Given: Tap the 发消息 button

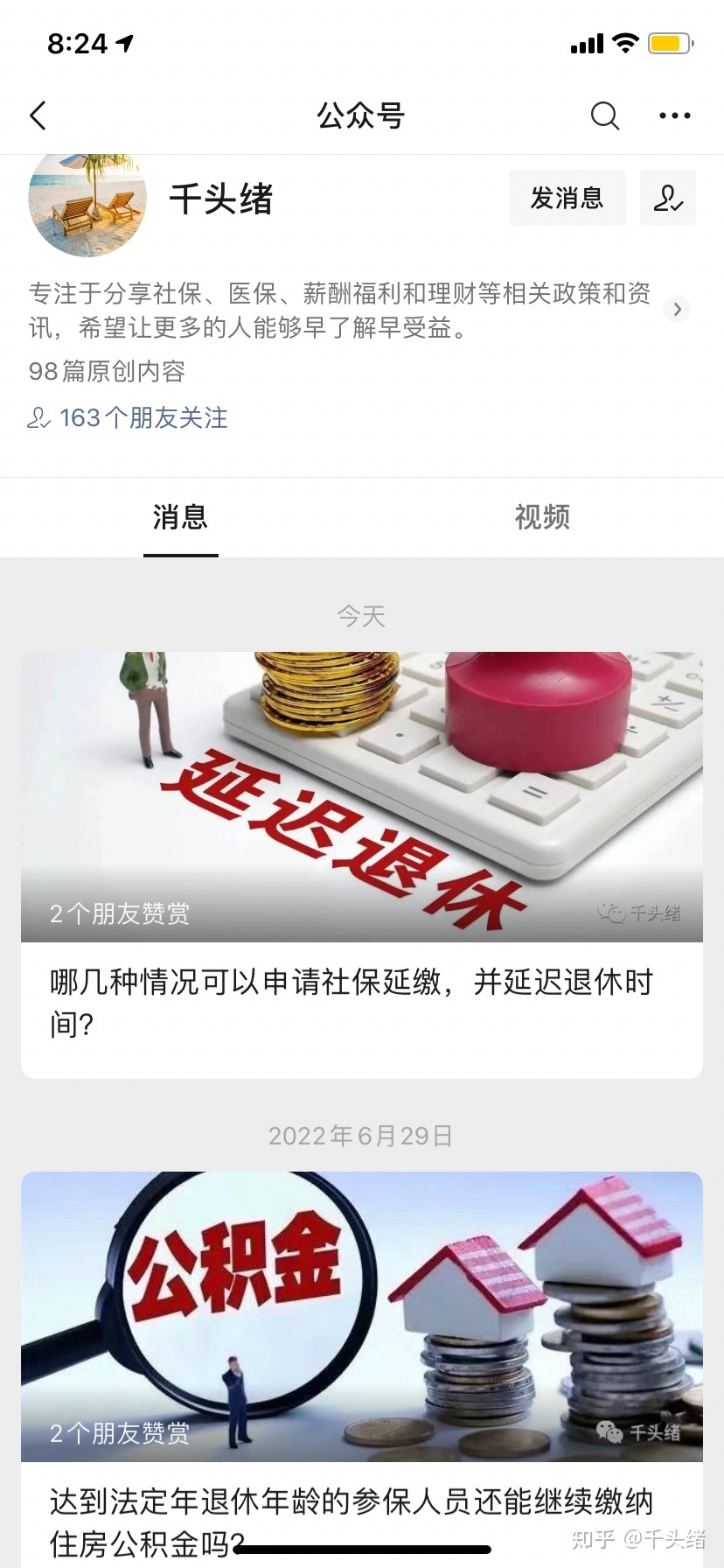Looking at the screenshot, I should pos(567,199).
